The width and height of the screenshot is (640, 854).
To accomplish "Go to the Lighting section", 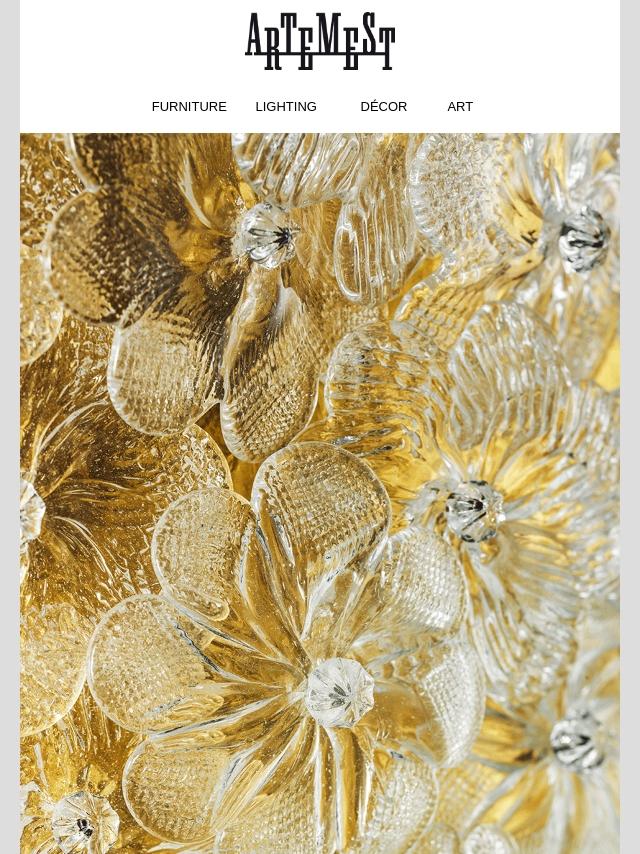I will [x=286, y=107].
